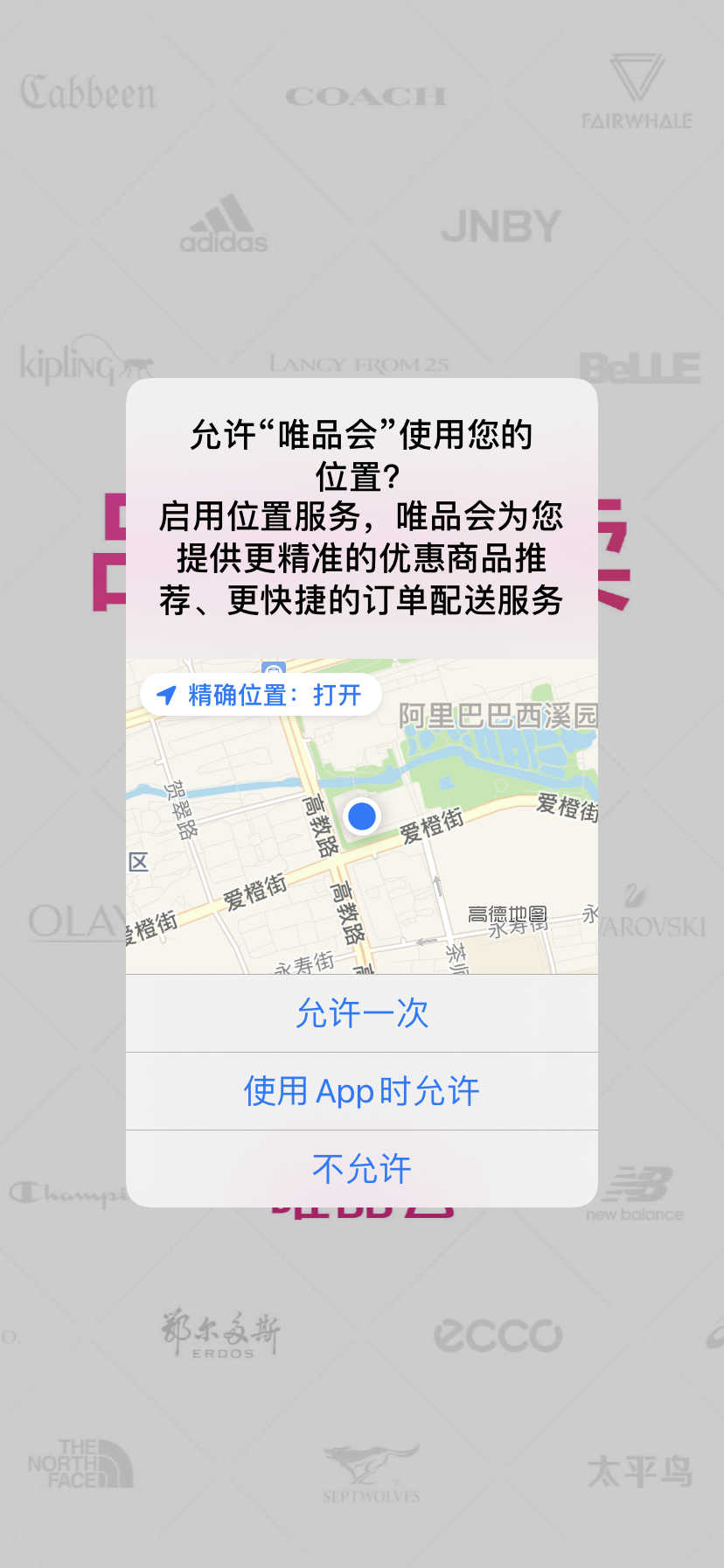Toggle the 精确位置 precise location pill
This screenshot has height=1568, width=724.
tap(260, 695)
